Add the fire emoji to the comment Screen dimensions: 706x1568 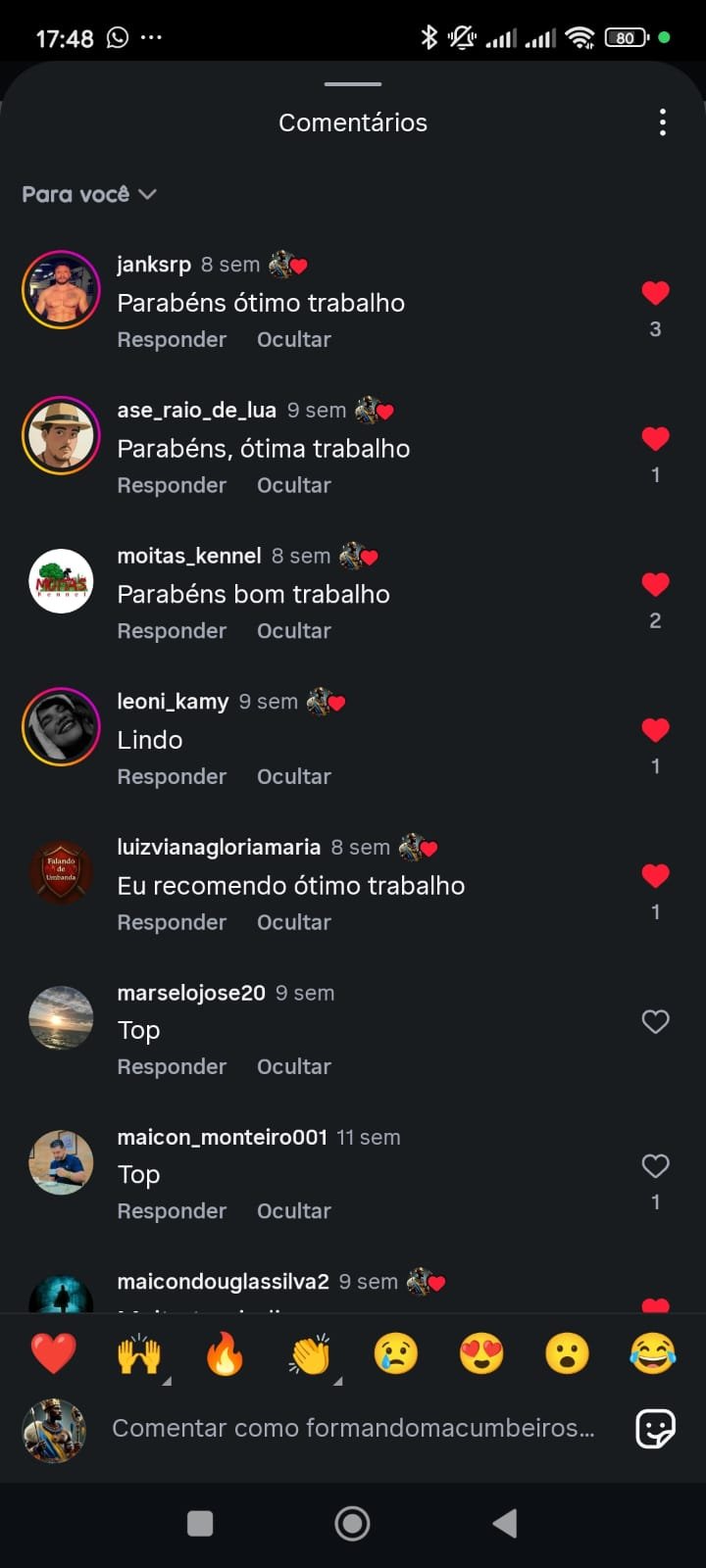(x=225, y=1354)
